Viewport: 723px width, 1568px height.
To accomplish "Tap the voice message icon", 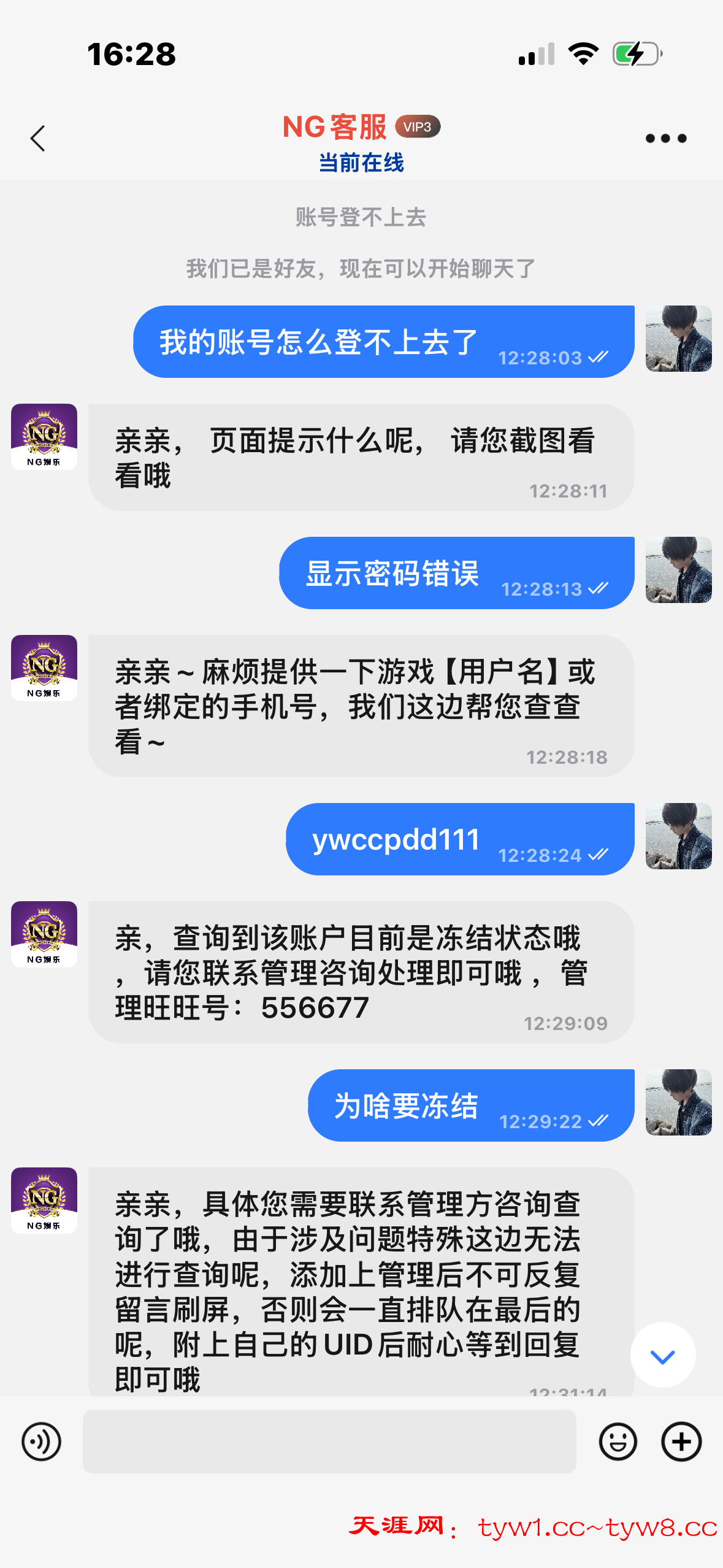I will pyautogui.click(x=41, y=1441).
